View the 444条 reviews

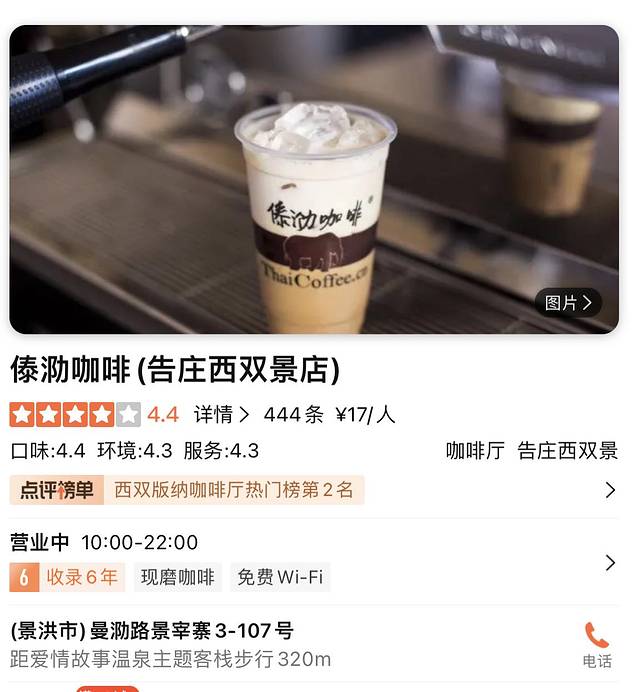(x=293, y=414)
